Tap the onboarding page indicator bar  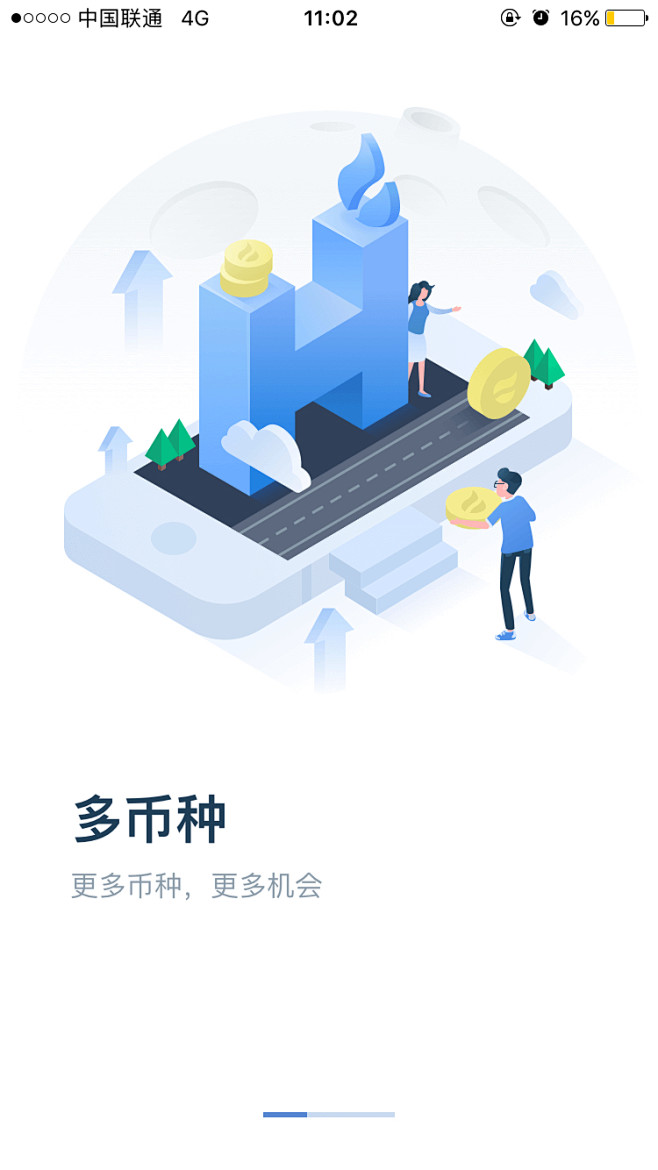(329, 1114)
